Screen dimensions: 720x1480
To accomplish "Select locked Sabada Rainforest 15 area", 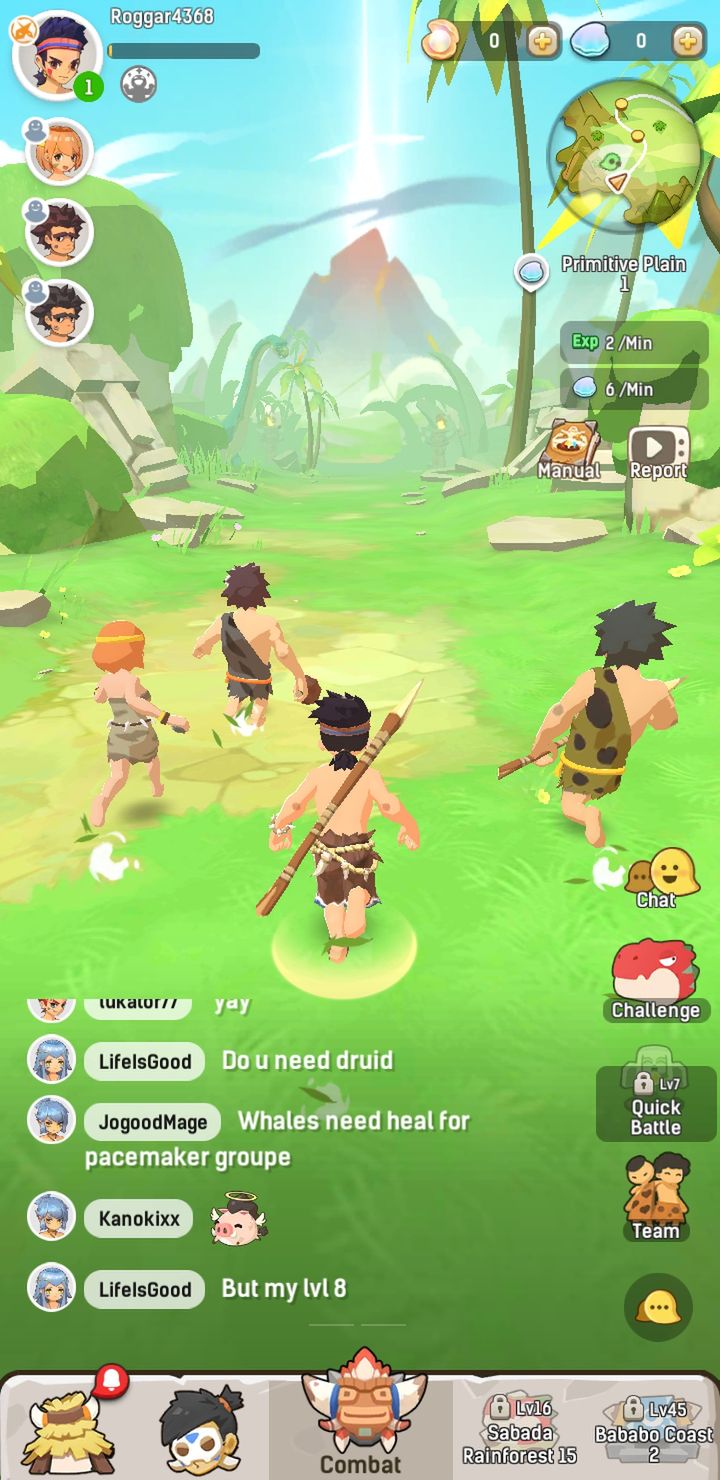I will click(x=519, y=1431).
